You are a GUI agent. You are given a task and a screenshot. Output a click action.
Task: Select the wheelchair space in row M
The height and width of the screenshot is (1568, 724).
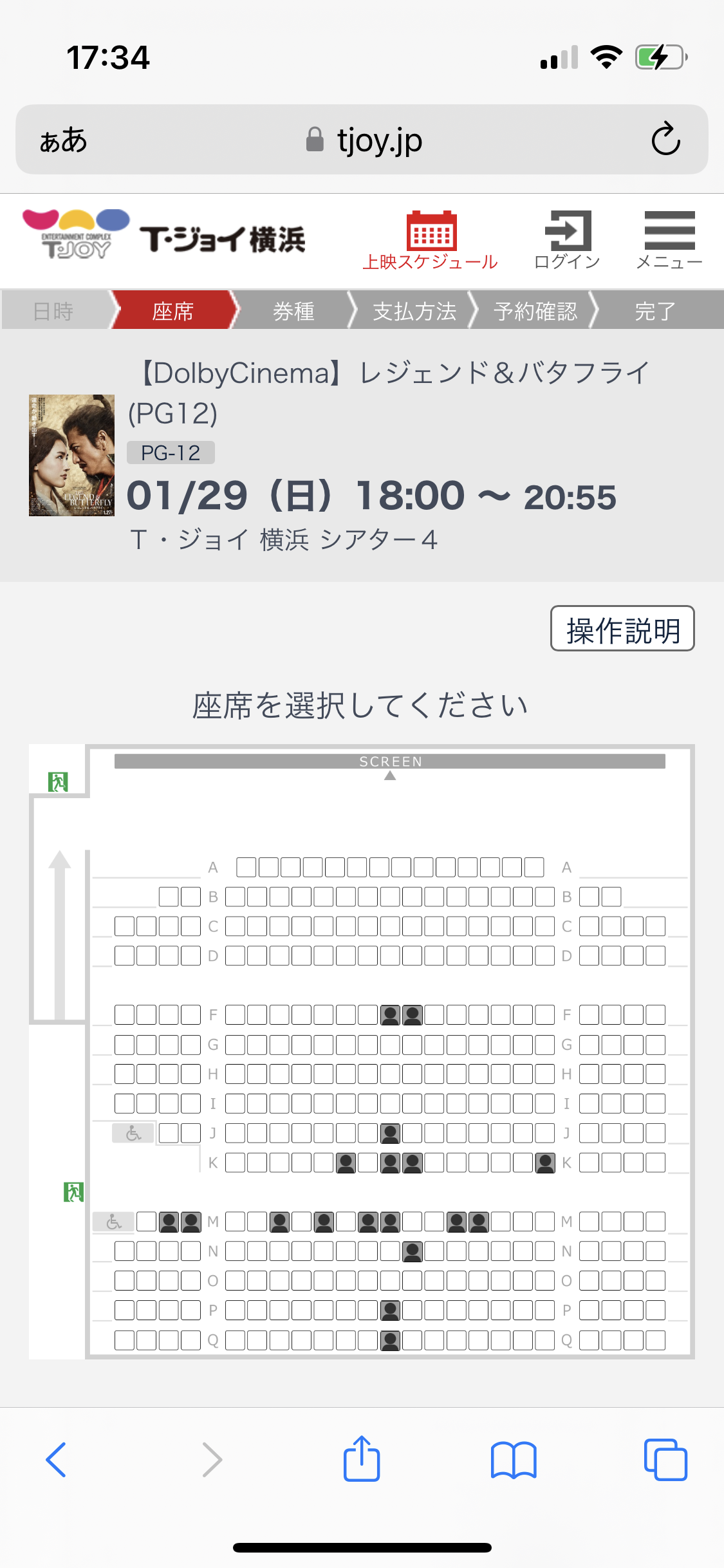coord(113,1221)
